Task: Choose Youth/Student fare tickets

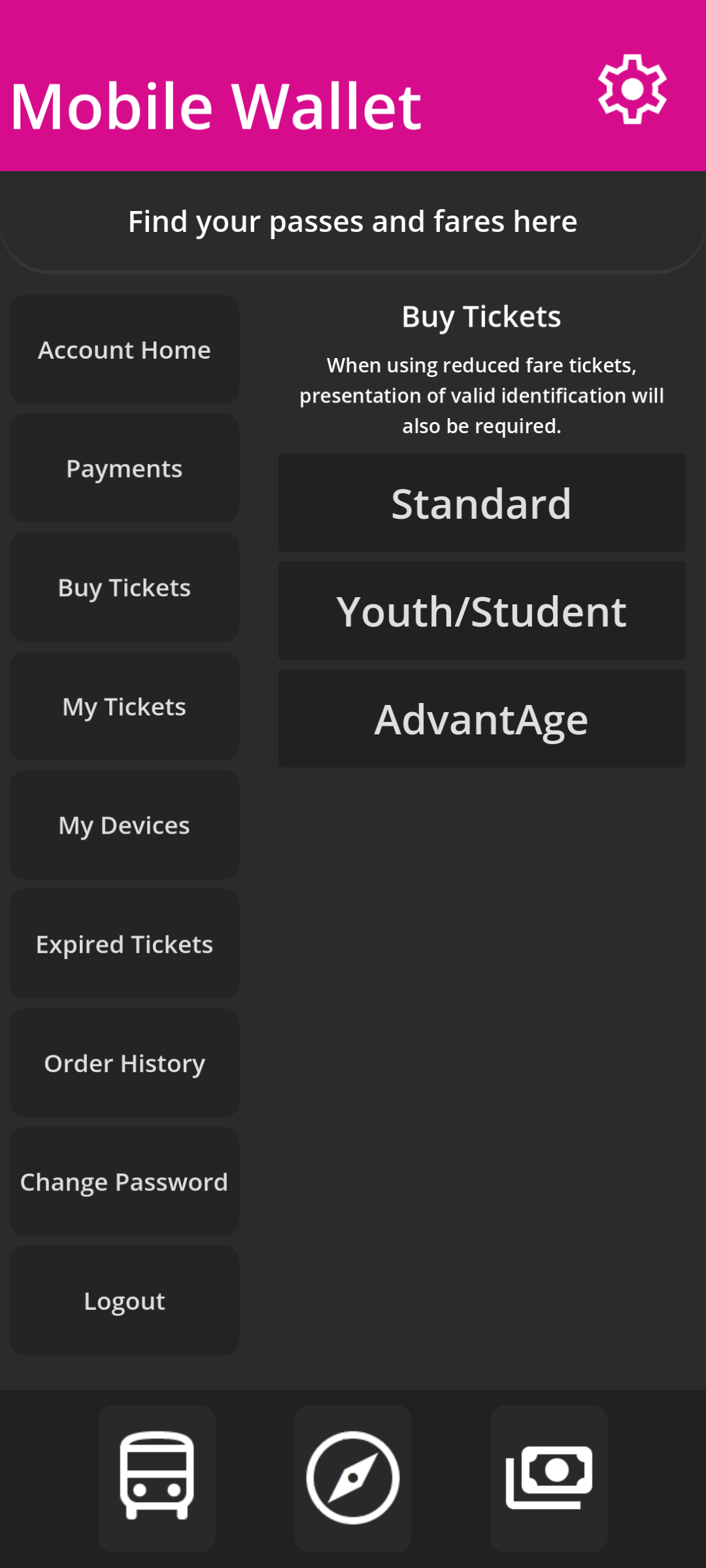Action: [482, 611]
